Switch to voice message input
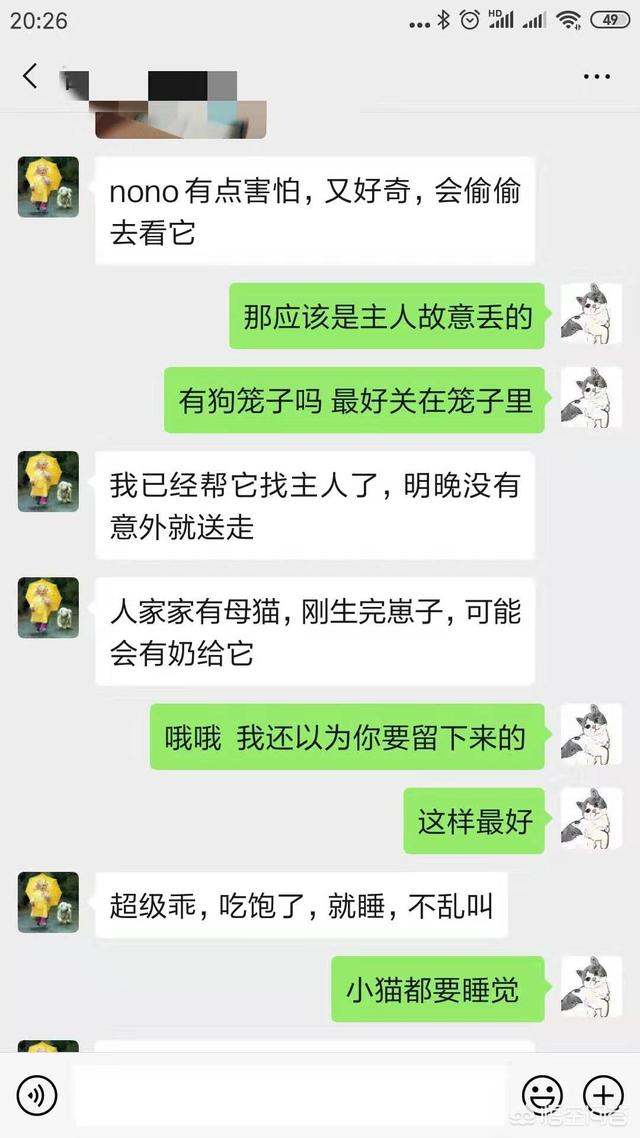 36,1095
